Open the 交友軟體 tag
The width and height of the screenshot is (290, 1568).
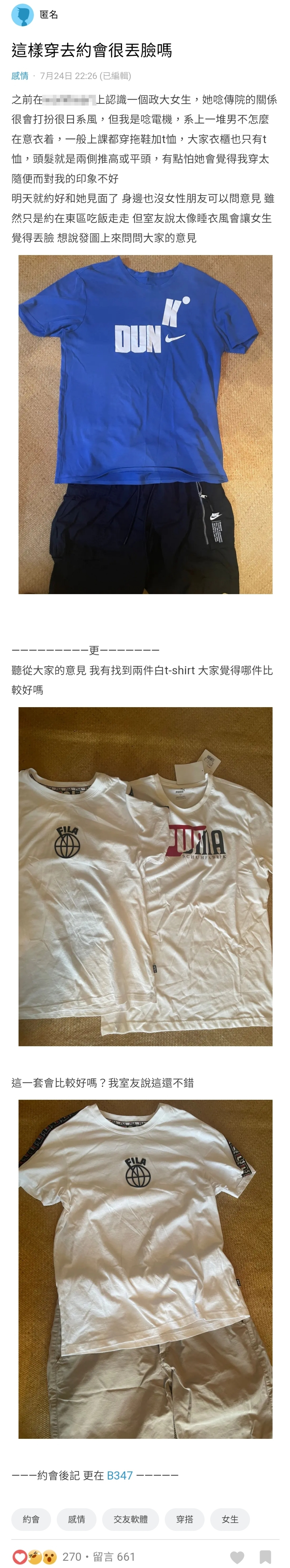coord(130,1519)
